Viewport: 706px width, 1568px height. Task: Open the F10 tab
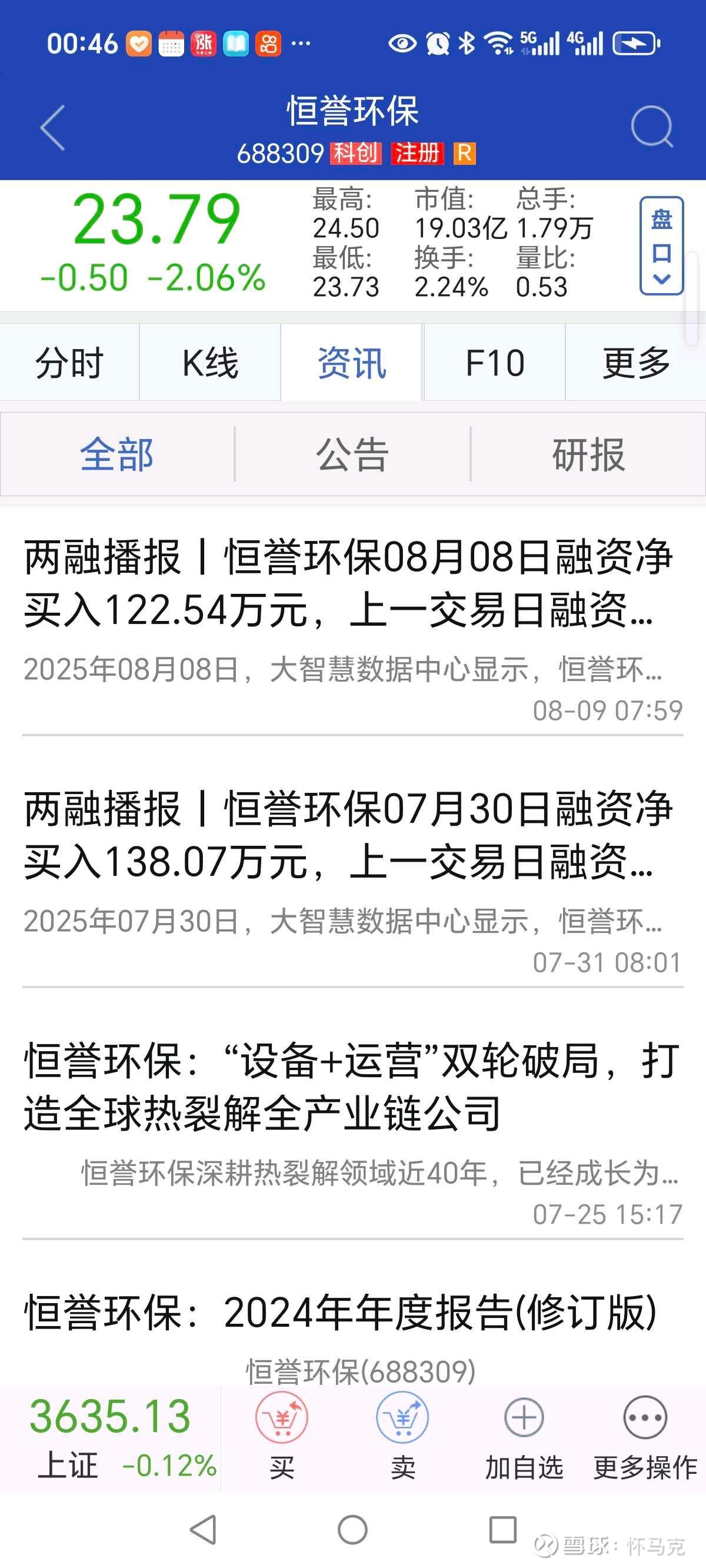(x=495, y=363)
